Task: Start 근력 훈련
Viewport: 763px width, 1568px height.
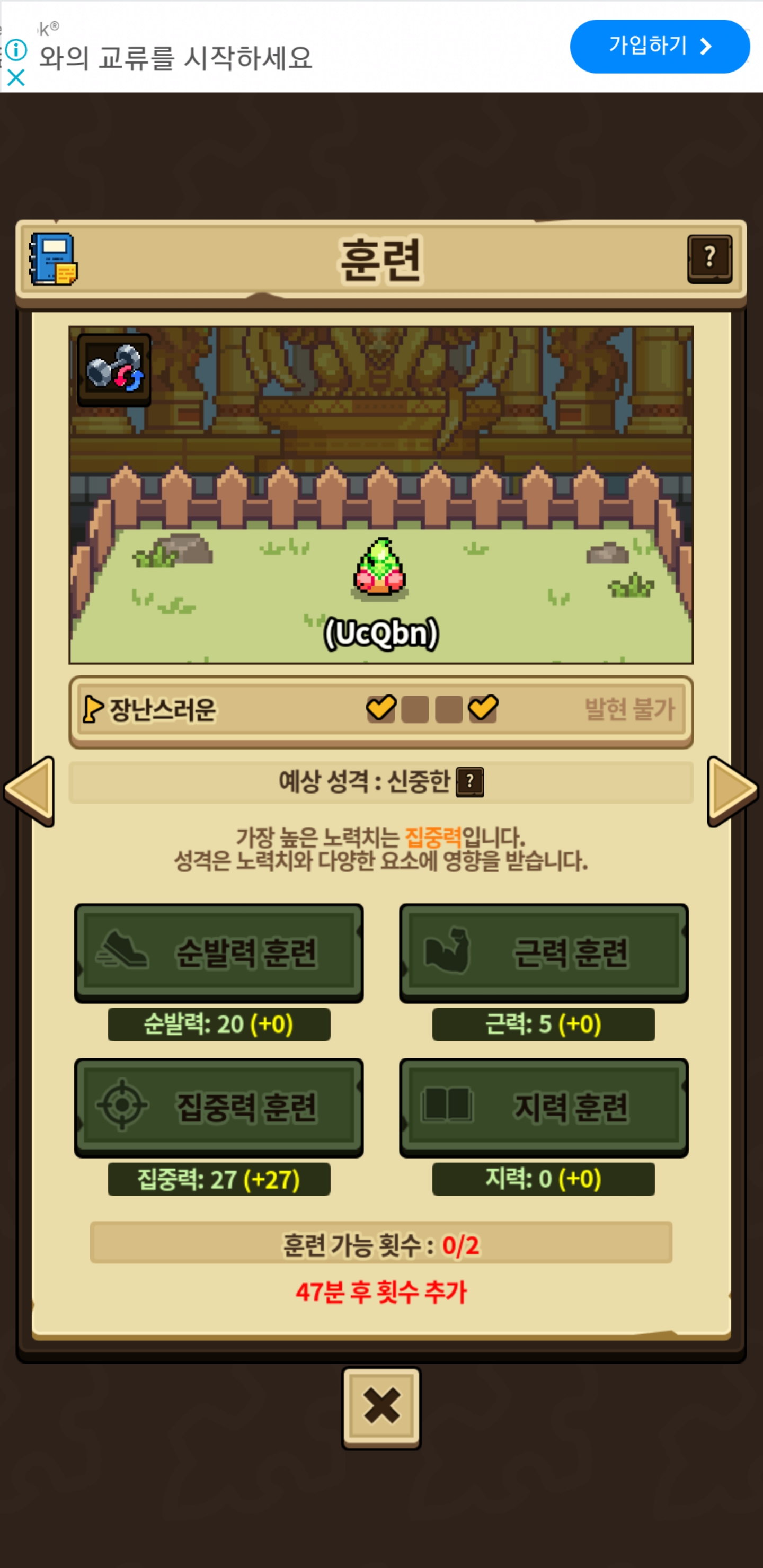Action: (543, 952)
